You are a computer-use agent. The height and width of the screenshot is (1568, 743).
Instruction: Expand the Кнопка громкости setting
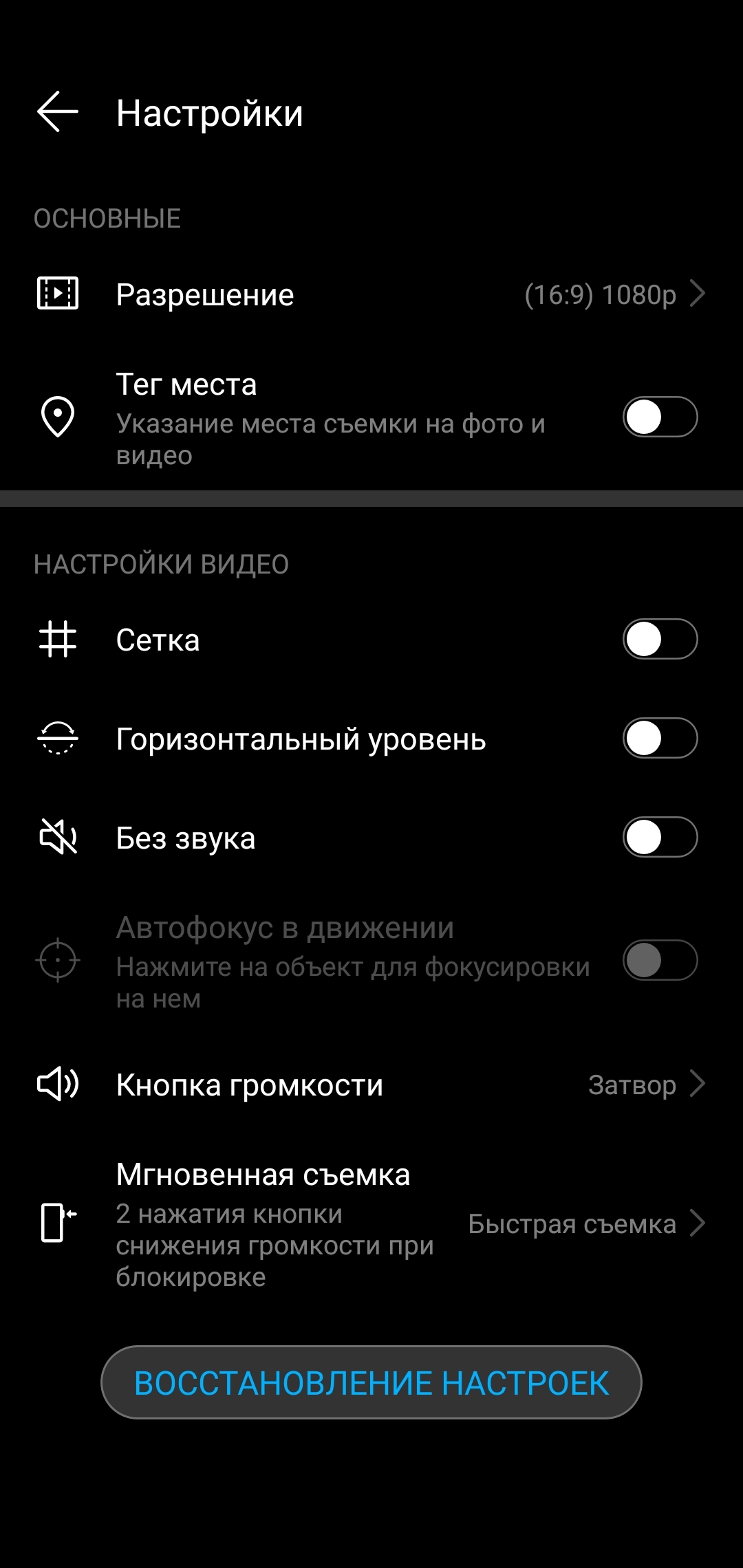[x=700, y=1085]
